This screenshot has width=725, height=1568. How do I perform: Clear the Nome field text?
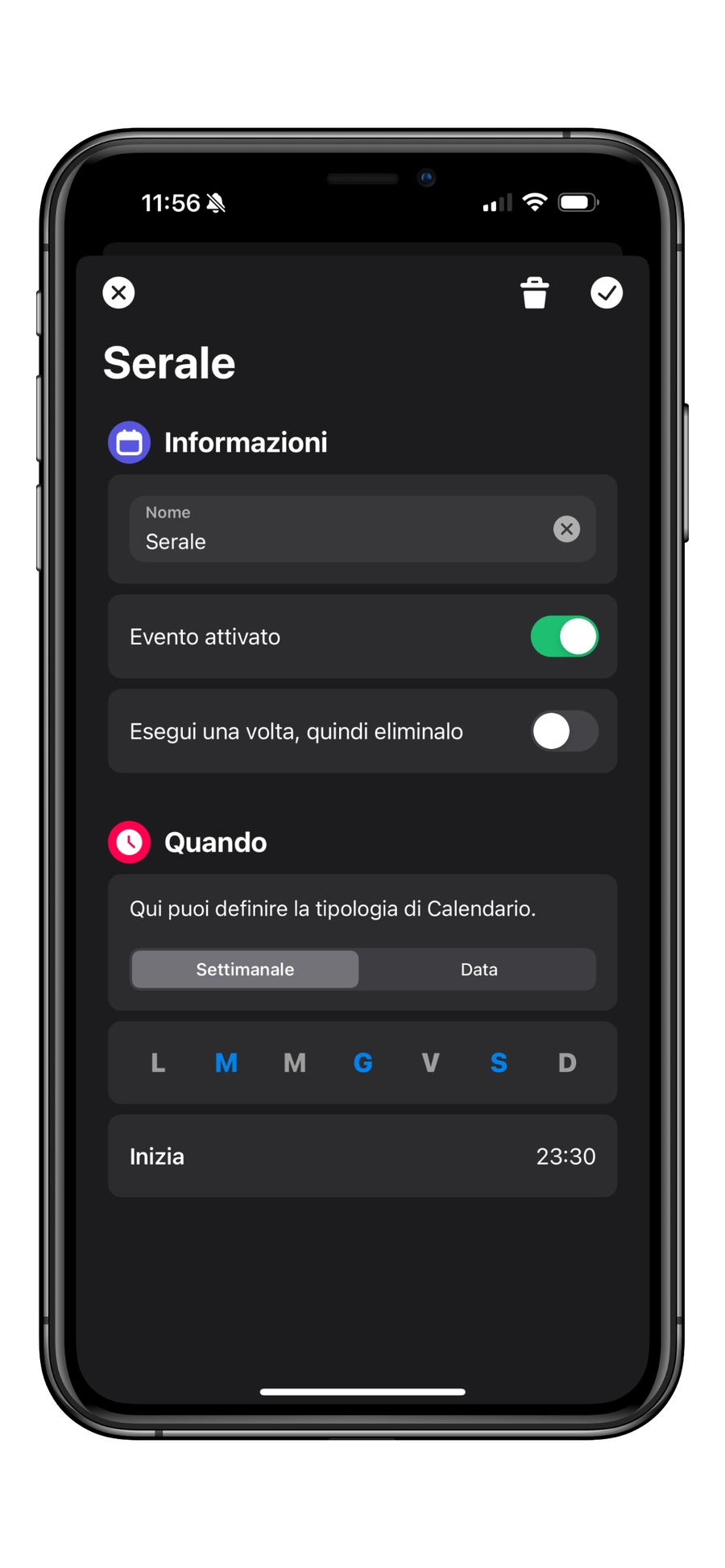(566, 529)
